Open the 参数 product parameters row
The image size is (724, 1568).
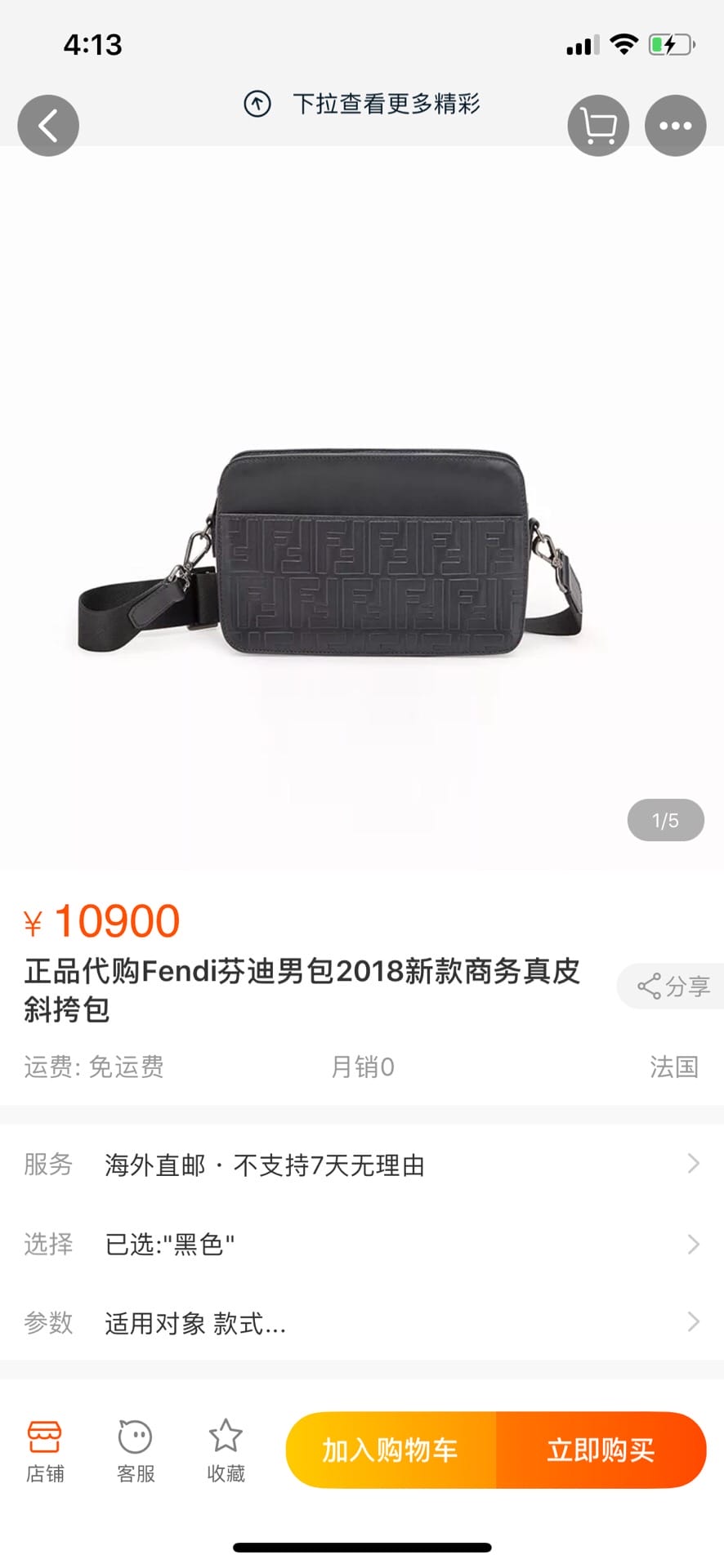pyautogui.click(x=362, y=1322)
